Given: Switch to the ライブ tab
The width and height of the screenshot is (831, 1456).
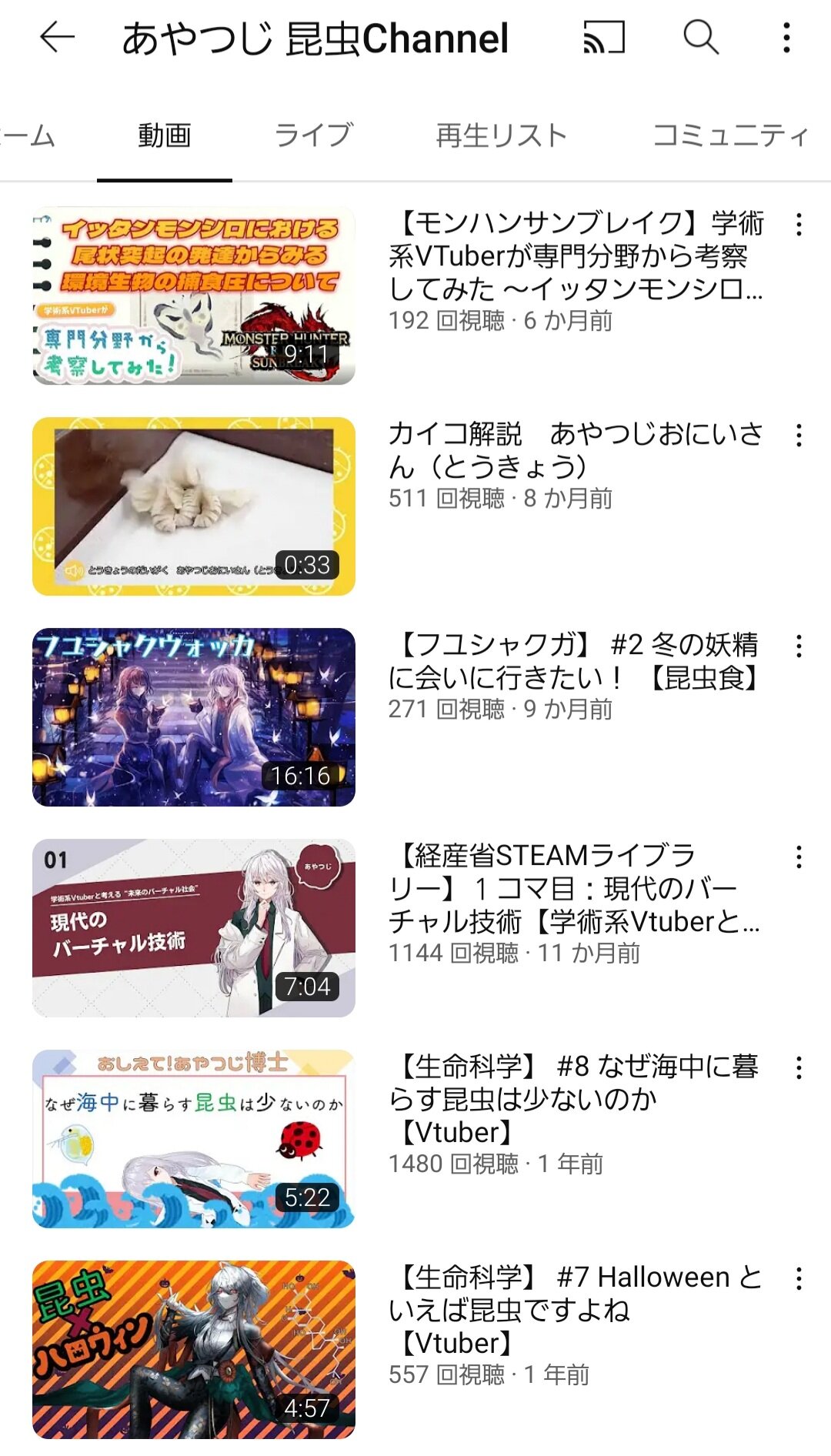Looking at the screenshot, I should point(314,135).
